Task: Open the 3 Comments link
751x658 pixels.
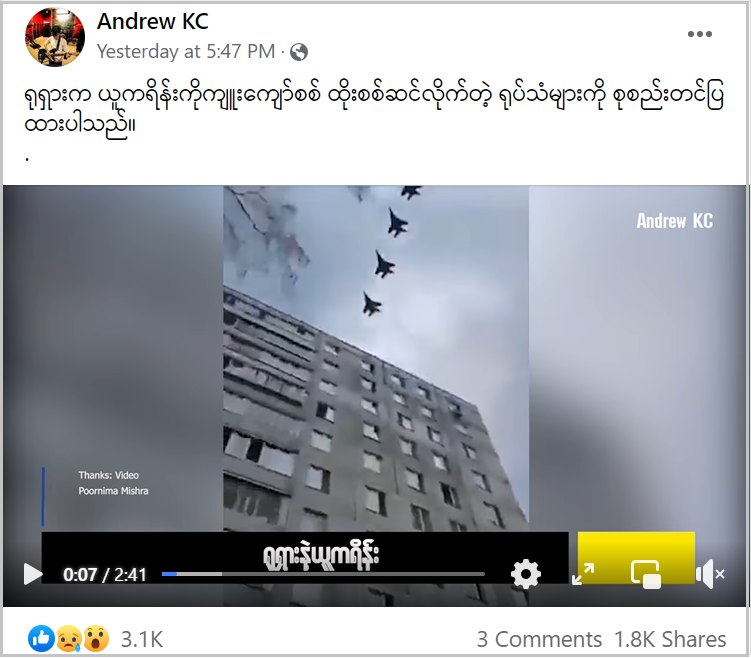Action: 539,639
